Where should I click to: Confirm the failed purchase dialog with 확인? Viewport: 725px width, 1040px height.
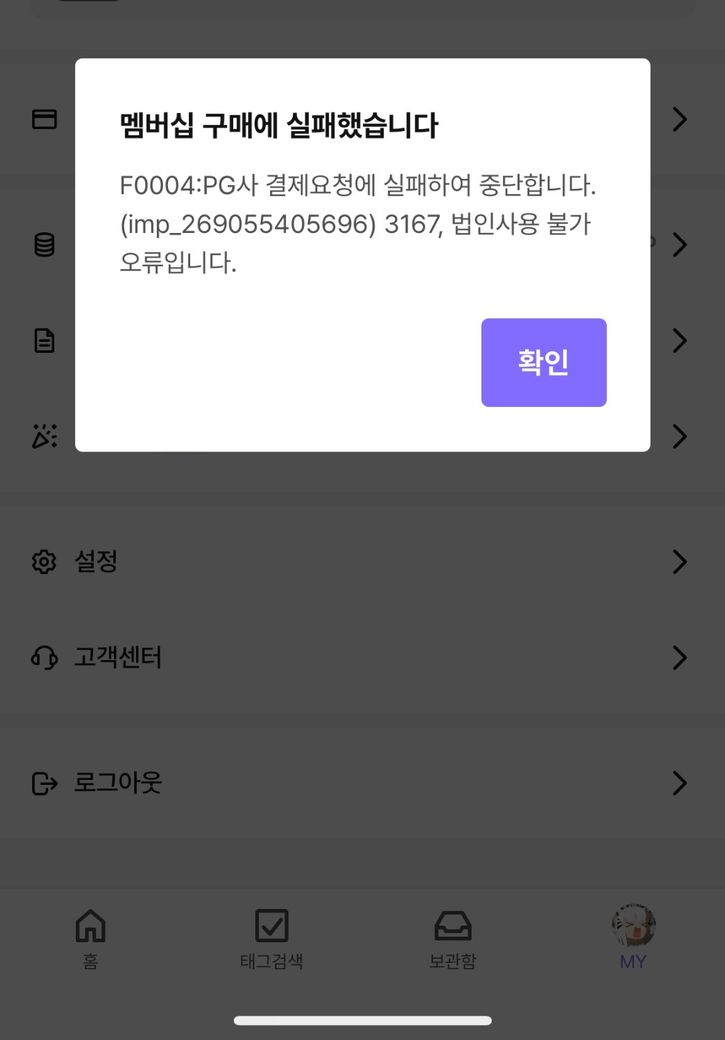pyautogui.click(x=543, y=362)
